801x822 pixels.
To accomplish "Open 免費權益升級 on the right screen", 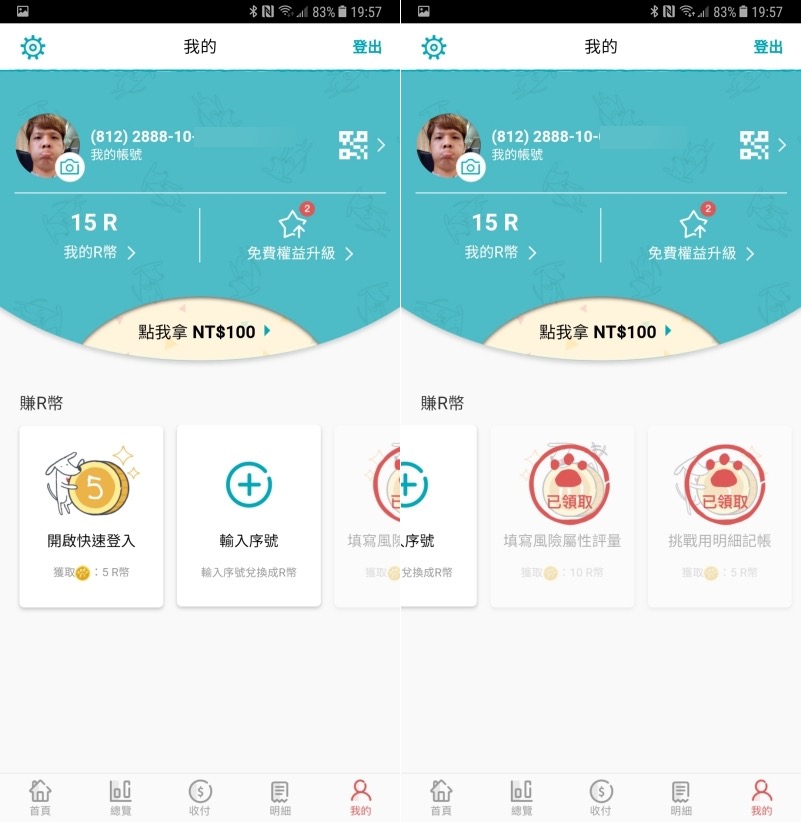I will (700, 237).
